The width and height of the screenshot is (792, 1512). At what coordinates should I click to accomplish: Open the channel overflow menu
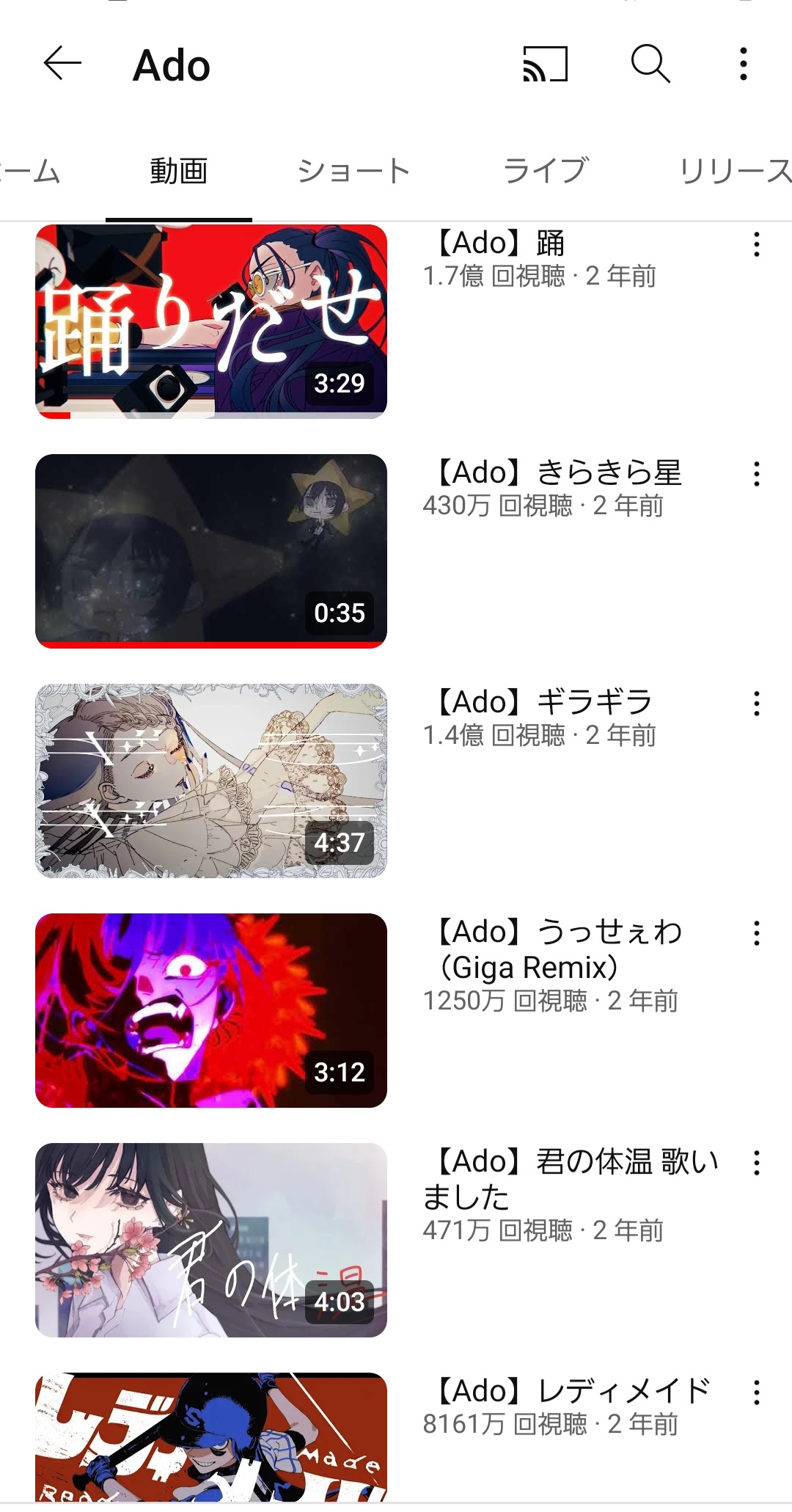pos(744,64)
